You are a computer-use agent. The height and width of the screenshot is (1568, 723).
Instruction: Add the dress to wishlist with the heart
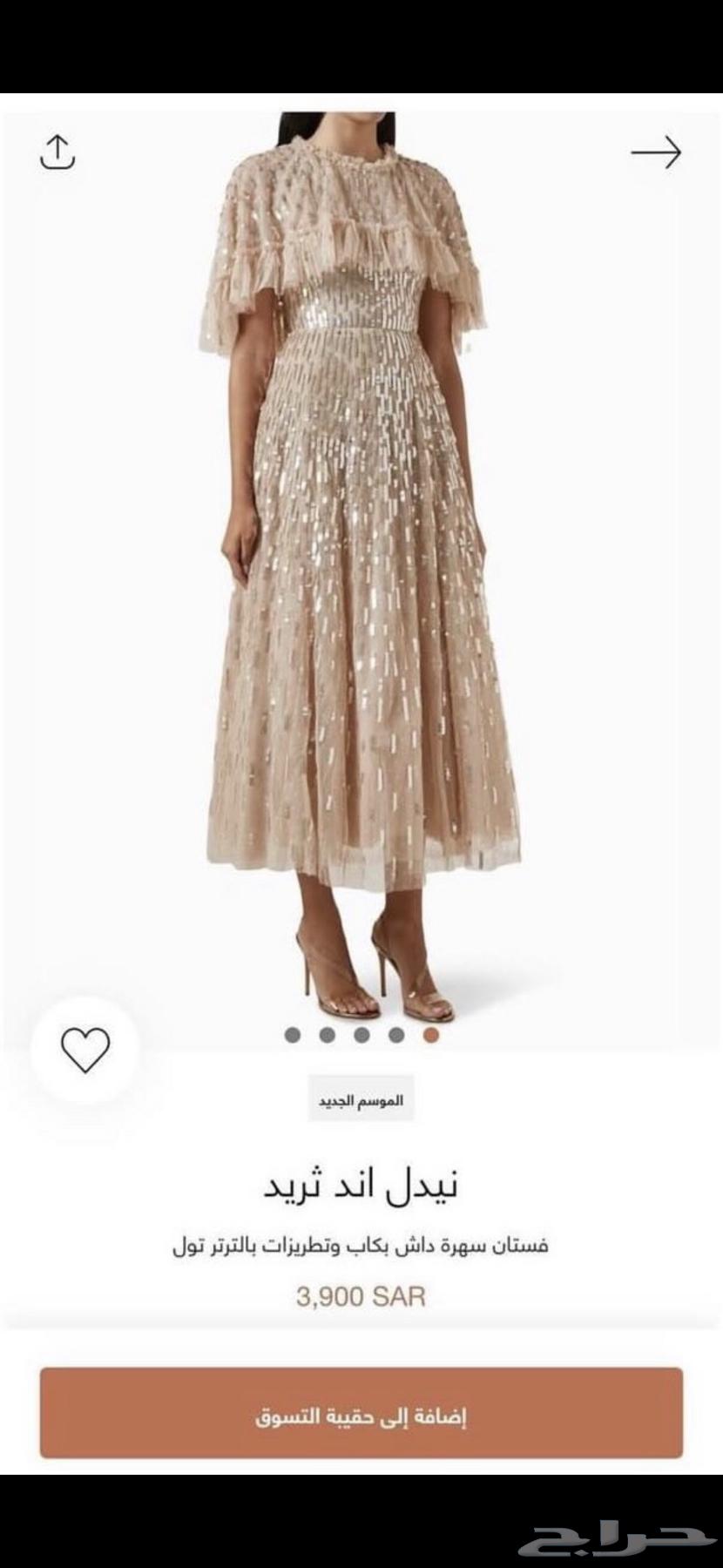[84, 1050]
